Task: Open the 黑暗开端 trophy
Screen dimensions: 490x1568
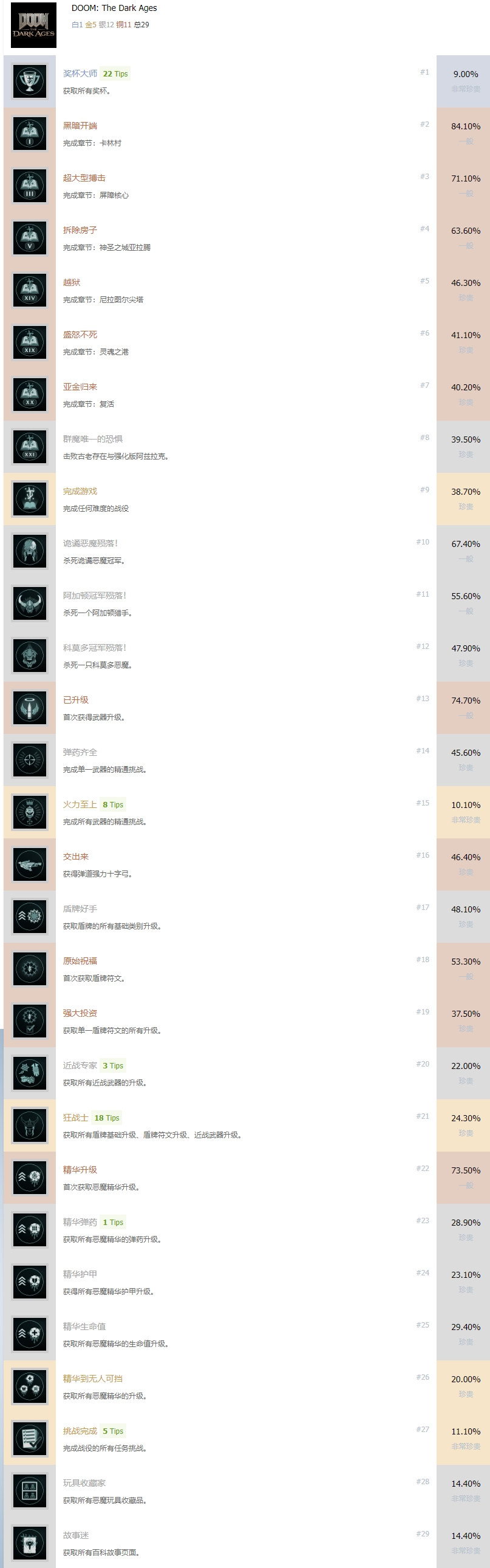Action: [80, 126]
